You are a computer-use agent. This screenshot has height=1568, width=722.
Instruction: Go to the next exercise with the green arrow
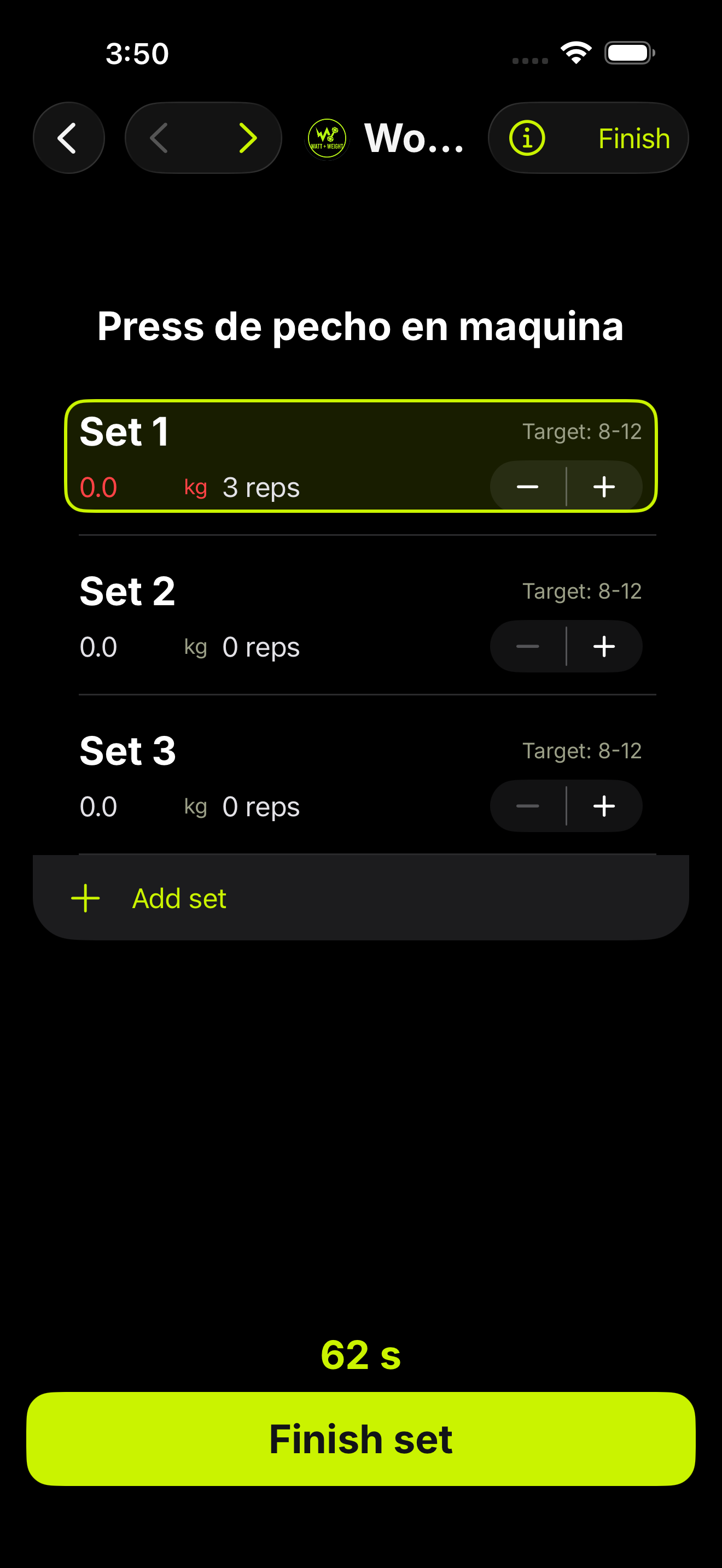click(x=247, y=138)
